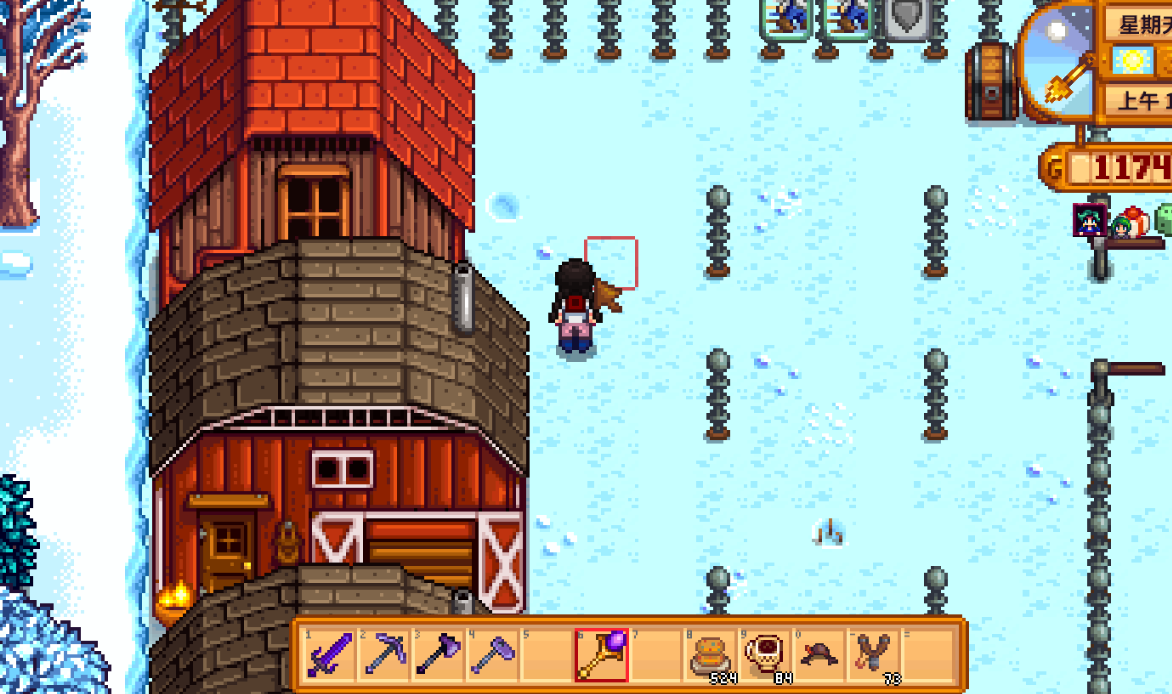Select empty toolbar slot 5

pyautogui.click(x=547, y=656)
